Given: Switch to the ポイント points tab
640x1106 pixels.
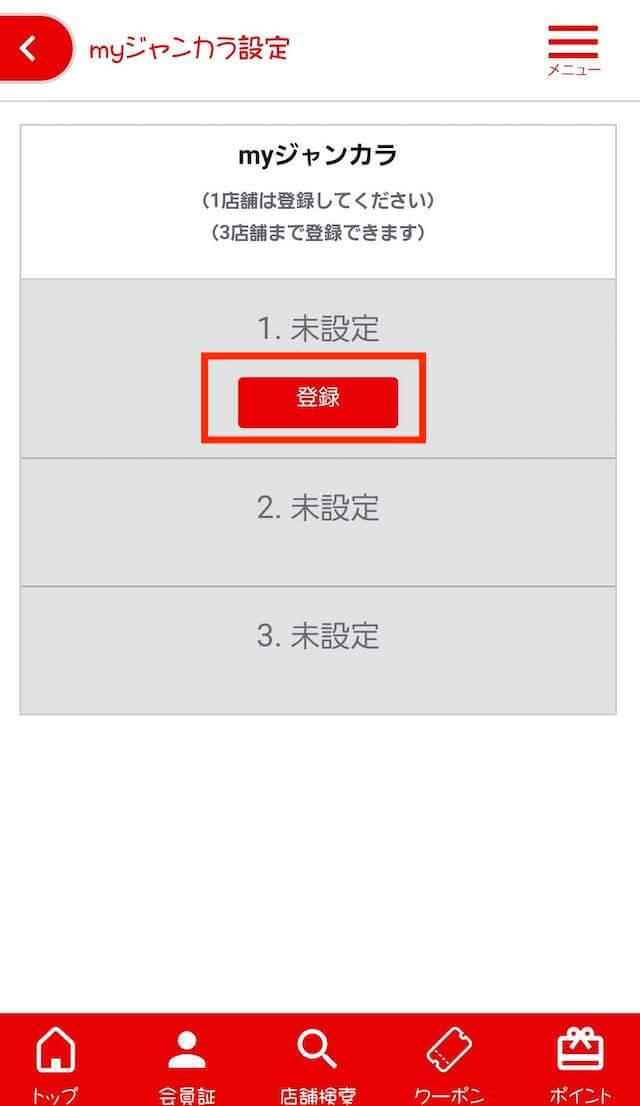Looking at the screenshot, I should tap(580, 1064).
